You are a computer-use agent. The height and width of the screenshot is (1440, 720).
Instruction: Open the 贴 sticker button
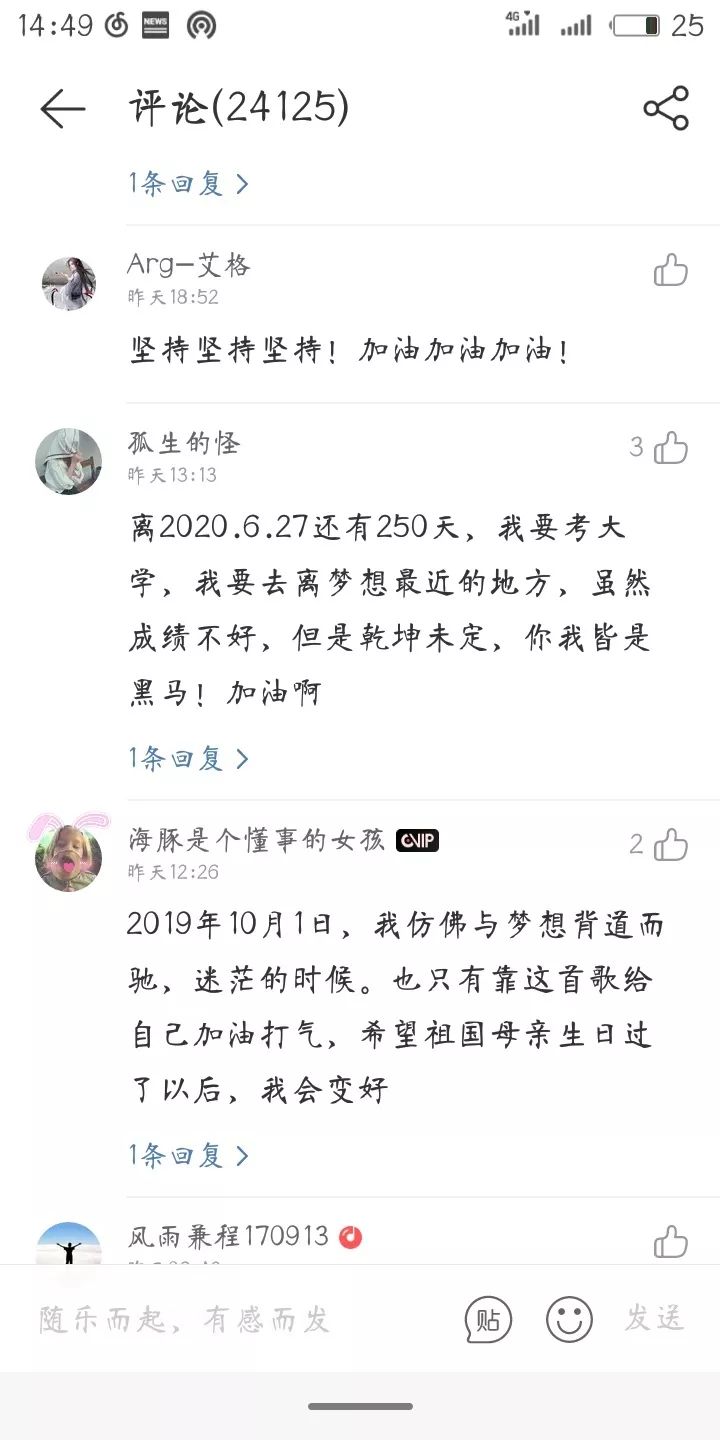click(488, 1320)
